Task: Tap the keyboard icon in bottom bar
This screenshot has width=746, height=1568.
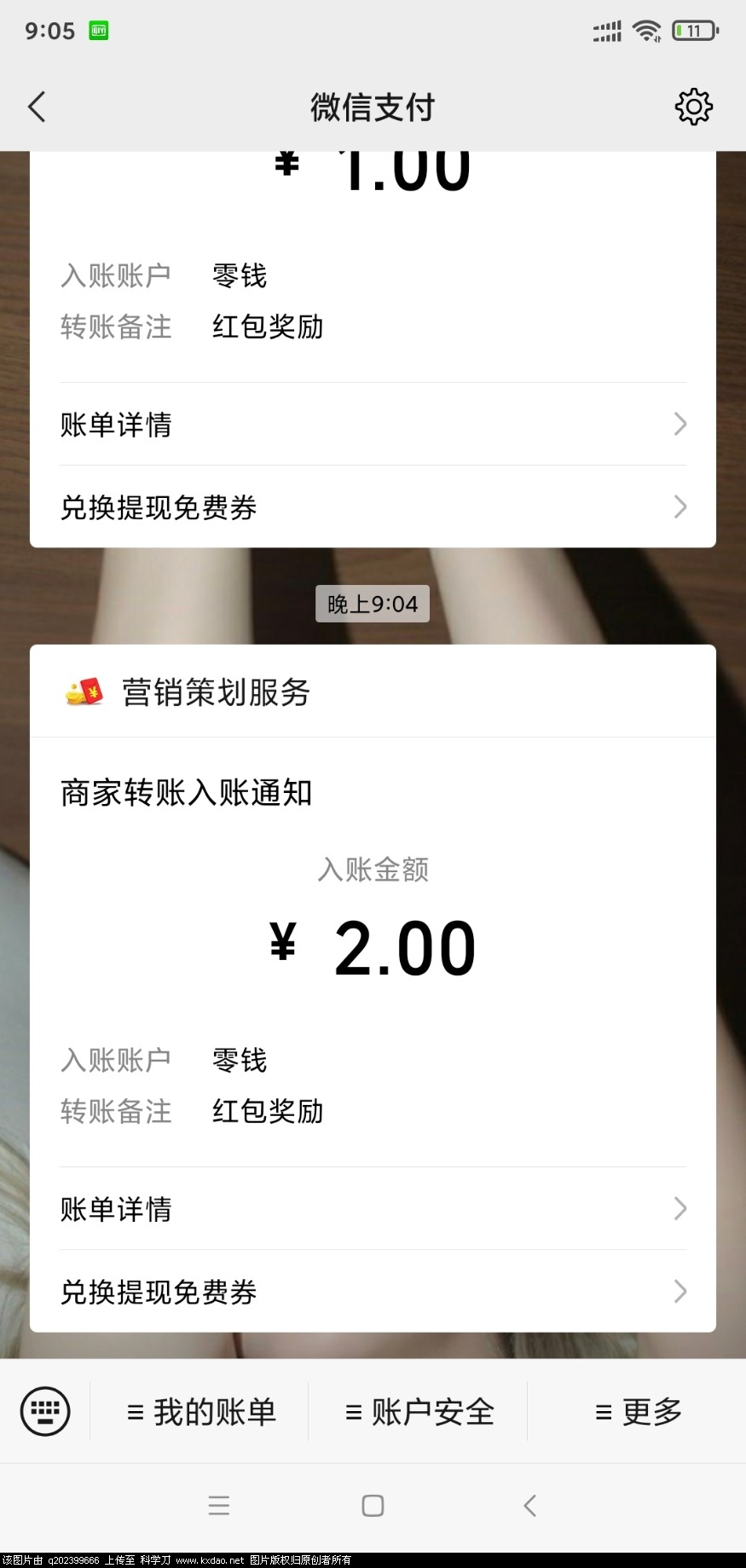Action: [x=44, y=1411]
